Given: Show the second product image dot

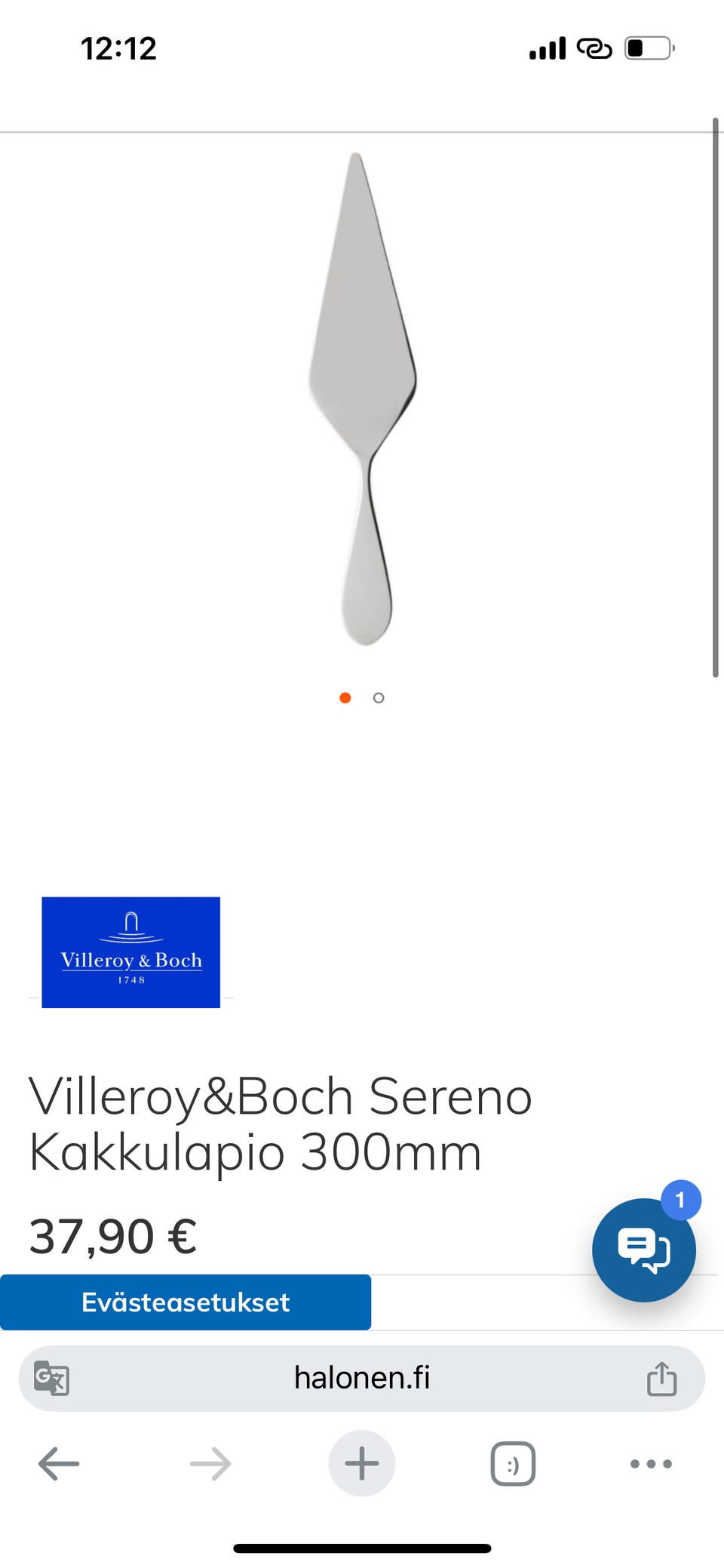Looking at the screenshot, I should pyautogui.click(x=379, y=698).
